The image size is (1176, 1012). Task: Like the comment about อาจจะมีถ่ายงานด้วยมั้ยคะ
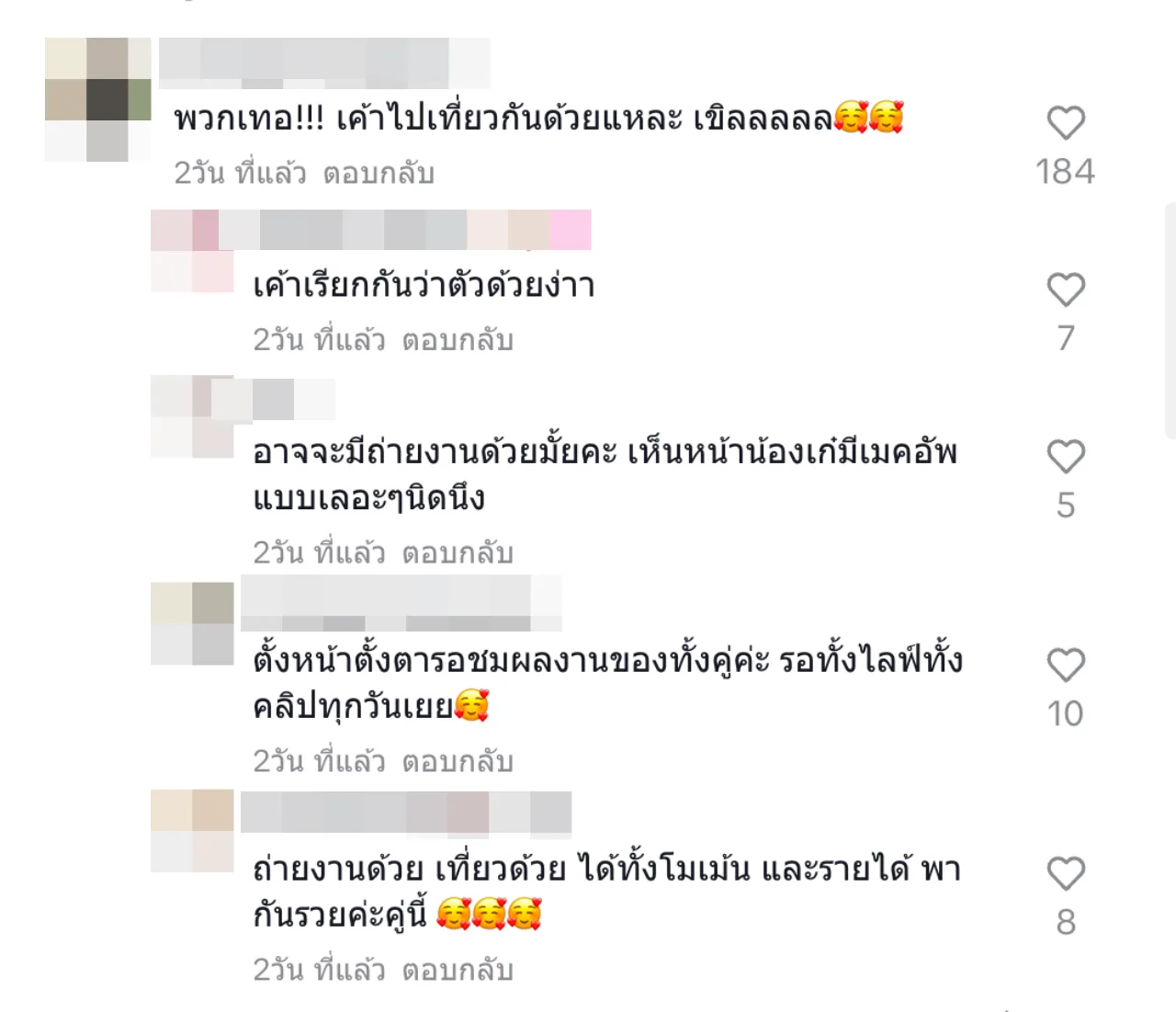(x=1066, y=457)
